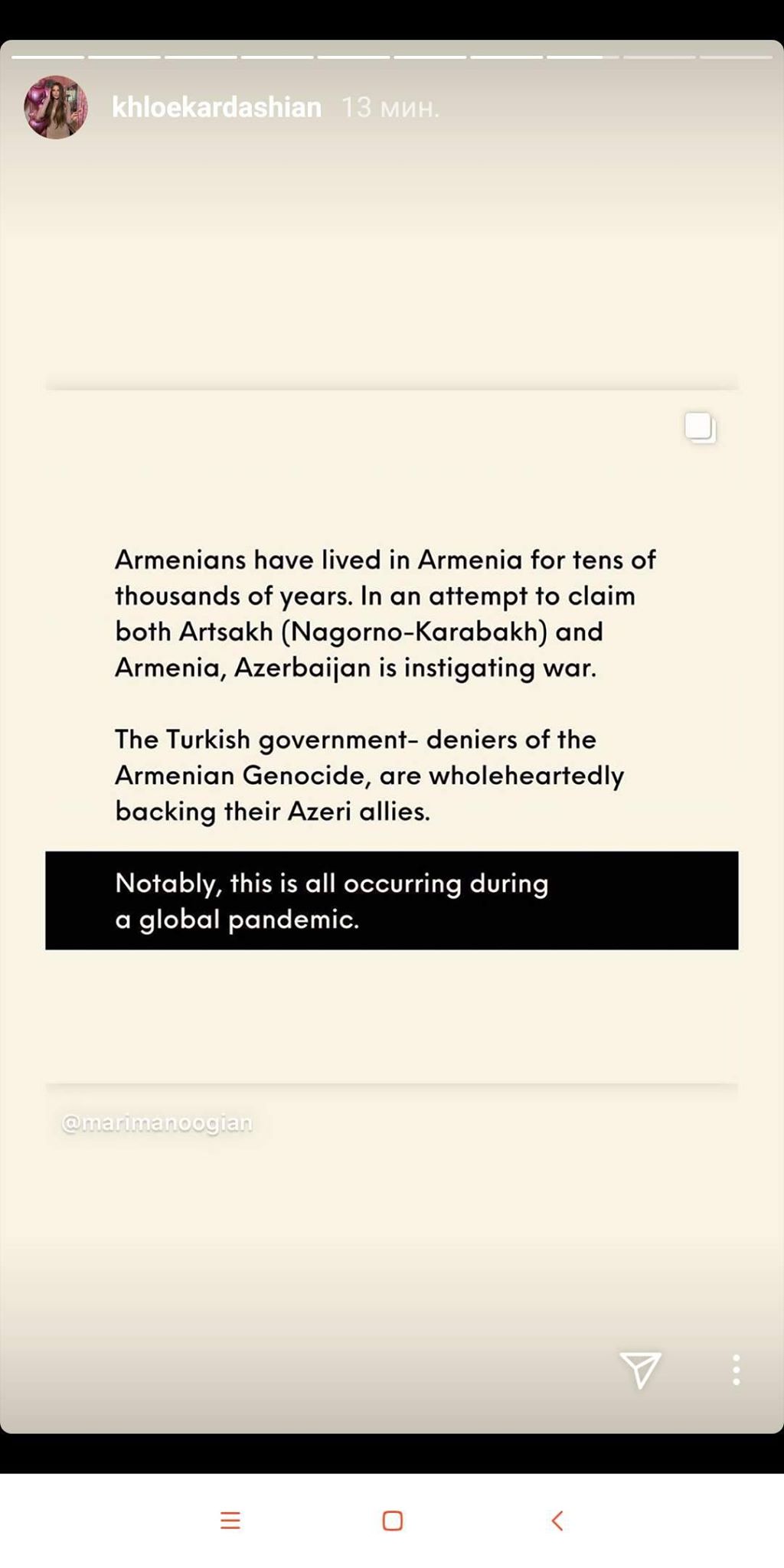Open the reshared multi-image post
784x1568 pixels.
coord(392,735)
